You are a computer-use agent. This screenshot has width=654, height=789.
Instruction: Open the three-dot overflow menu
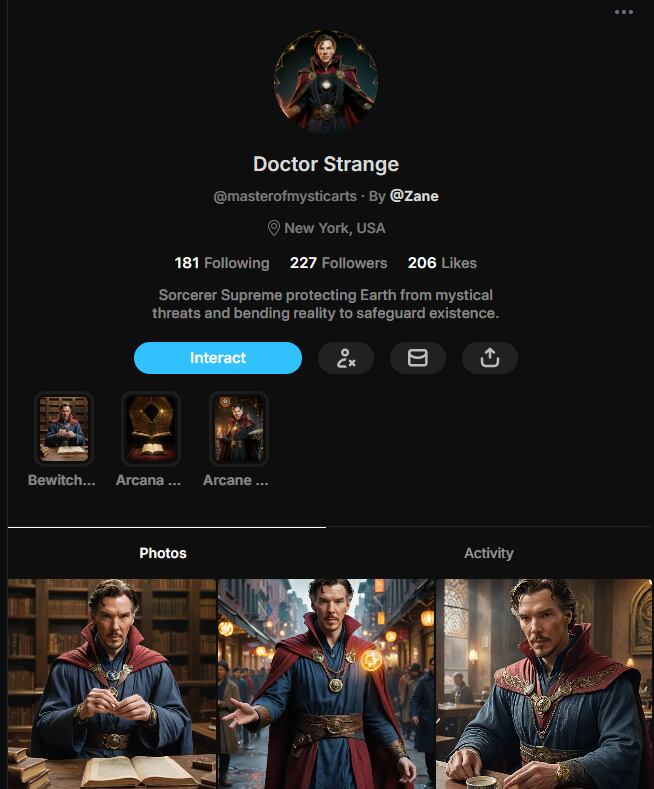624,12
